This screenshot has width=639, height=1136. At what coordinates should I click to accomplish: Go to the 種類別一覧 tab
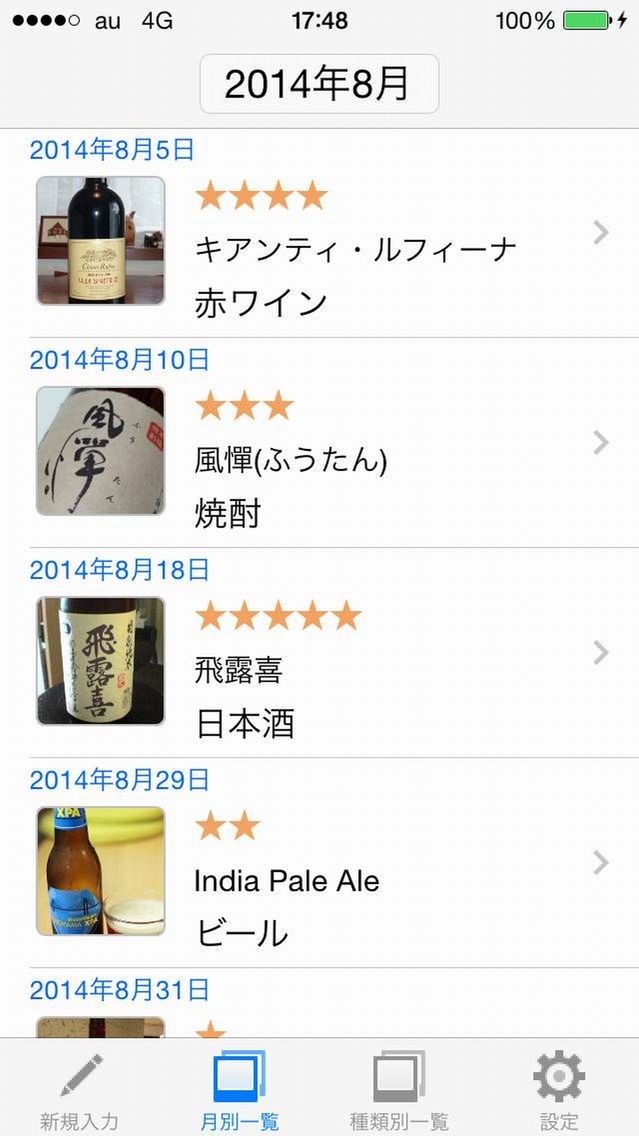tap(399, 1090)
